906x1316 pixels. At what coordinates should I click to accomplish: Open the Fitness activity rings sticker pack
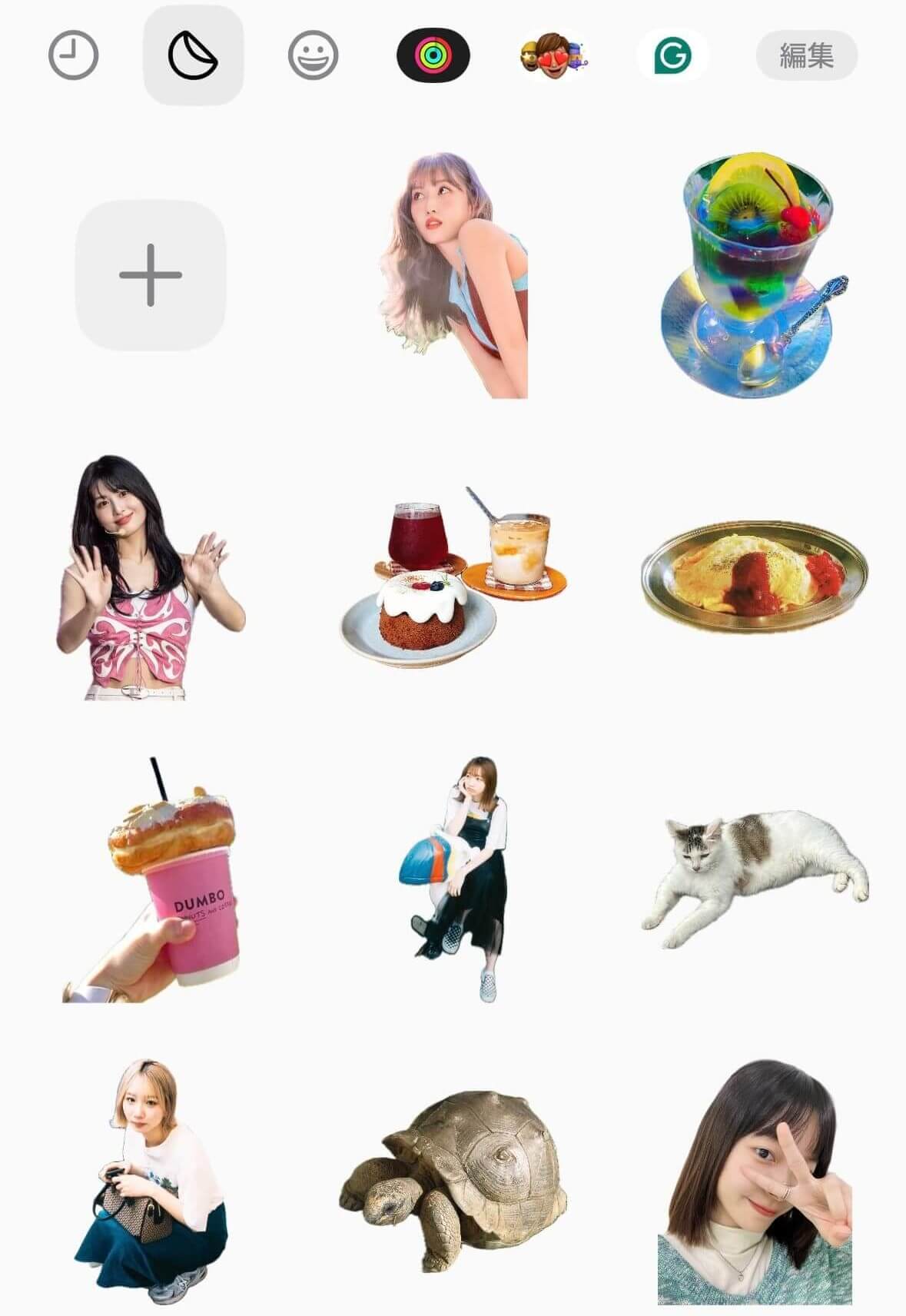click(433, 55)
